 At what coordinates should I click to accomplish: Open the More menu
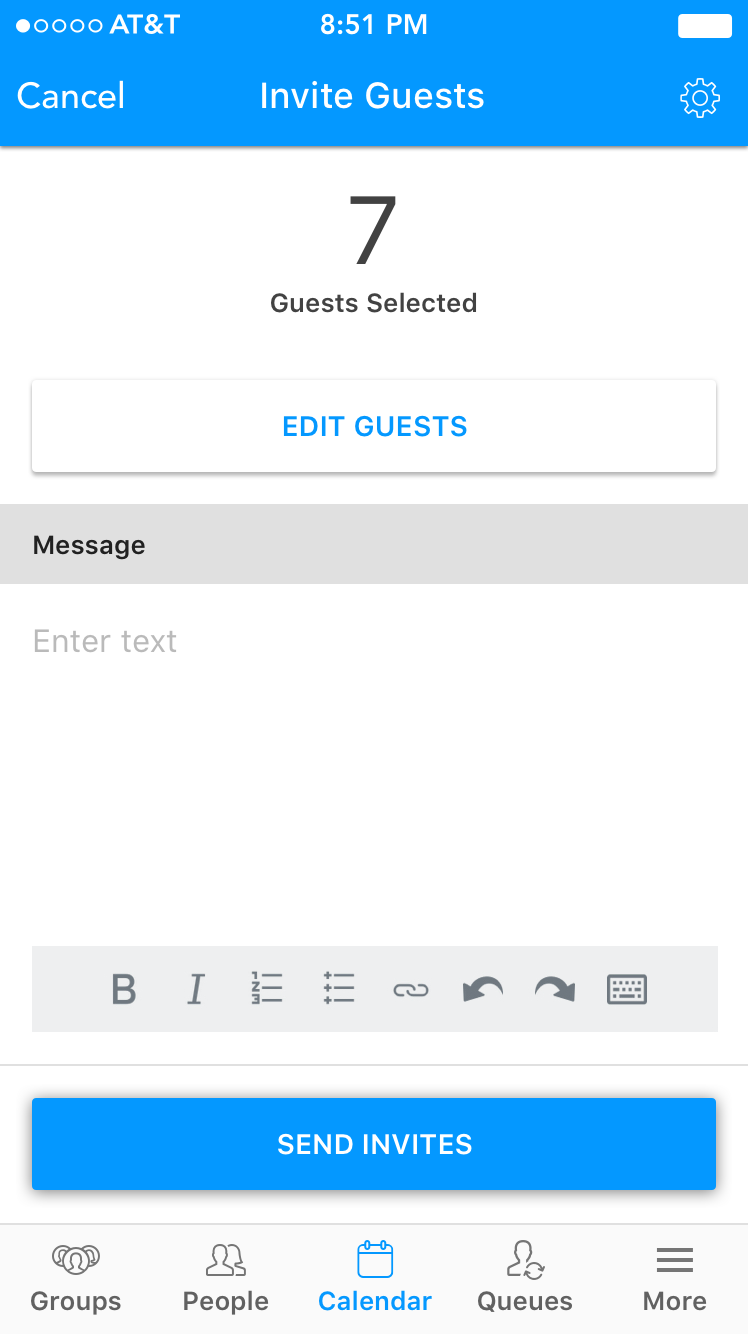[x=674, y=1278]
